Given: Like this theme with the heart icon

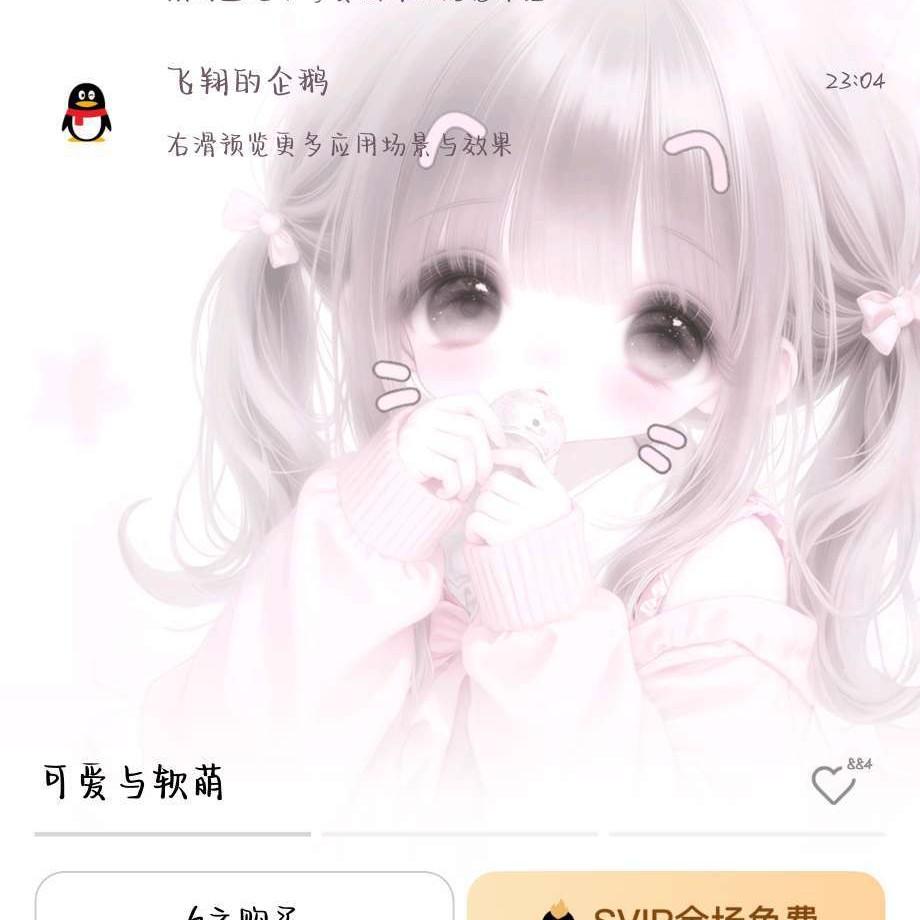Looking at the screenshot, I should pos(833,785).
